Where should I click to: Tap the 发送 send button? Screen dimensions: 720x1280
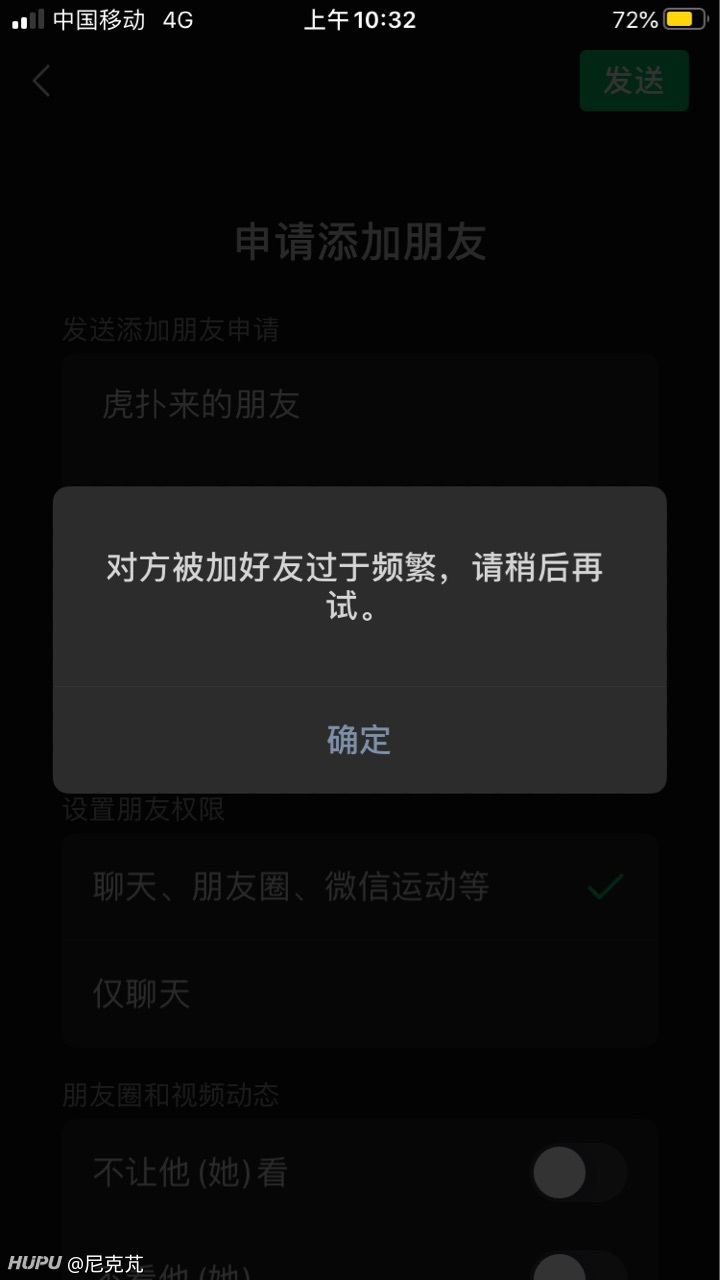point(634,80)
